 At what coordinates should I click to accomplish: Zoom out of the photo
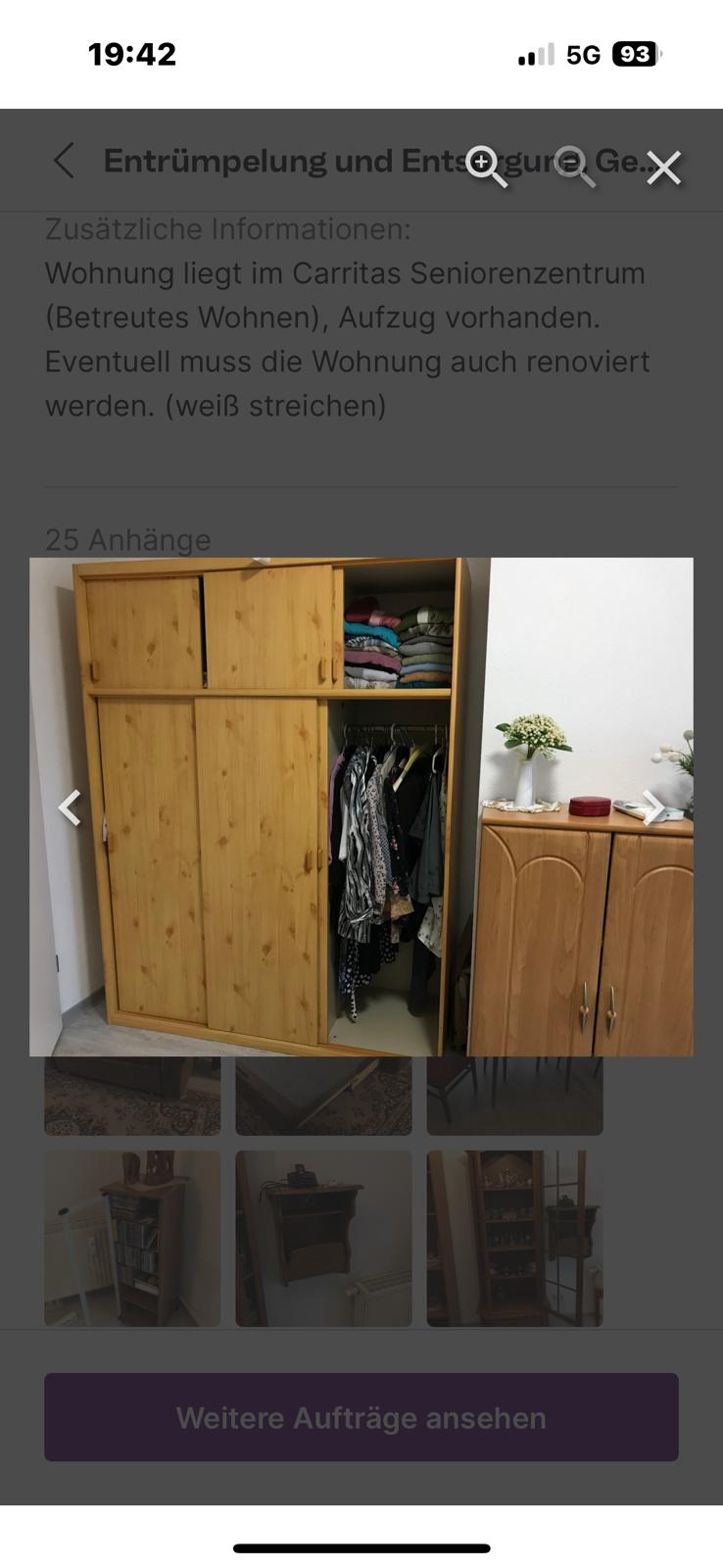(573, 165)
